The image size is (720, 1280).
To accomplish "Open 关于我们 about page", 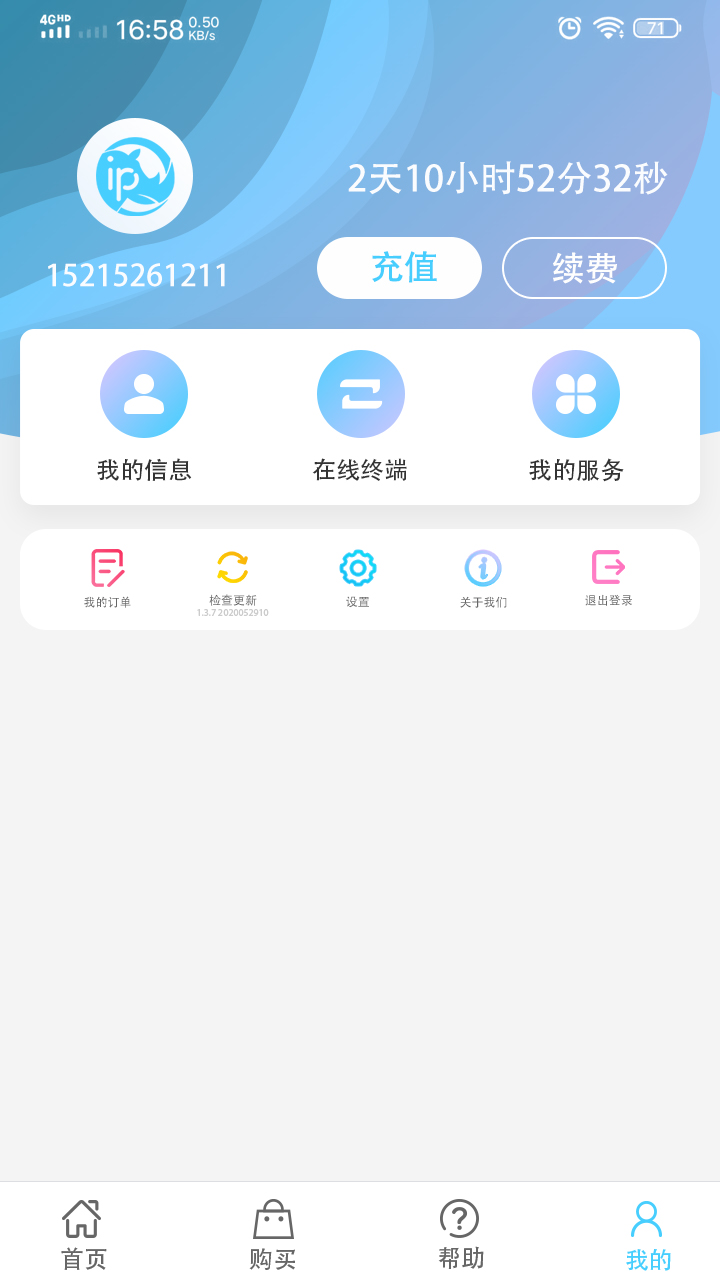I will pos(483,579).
